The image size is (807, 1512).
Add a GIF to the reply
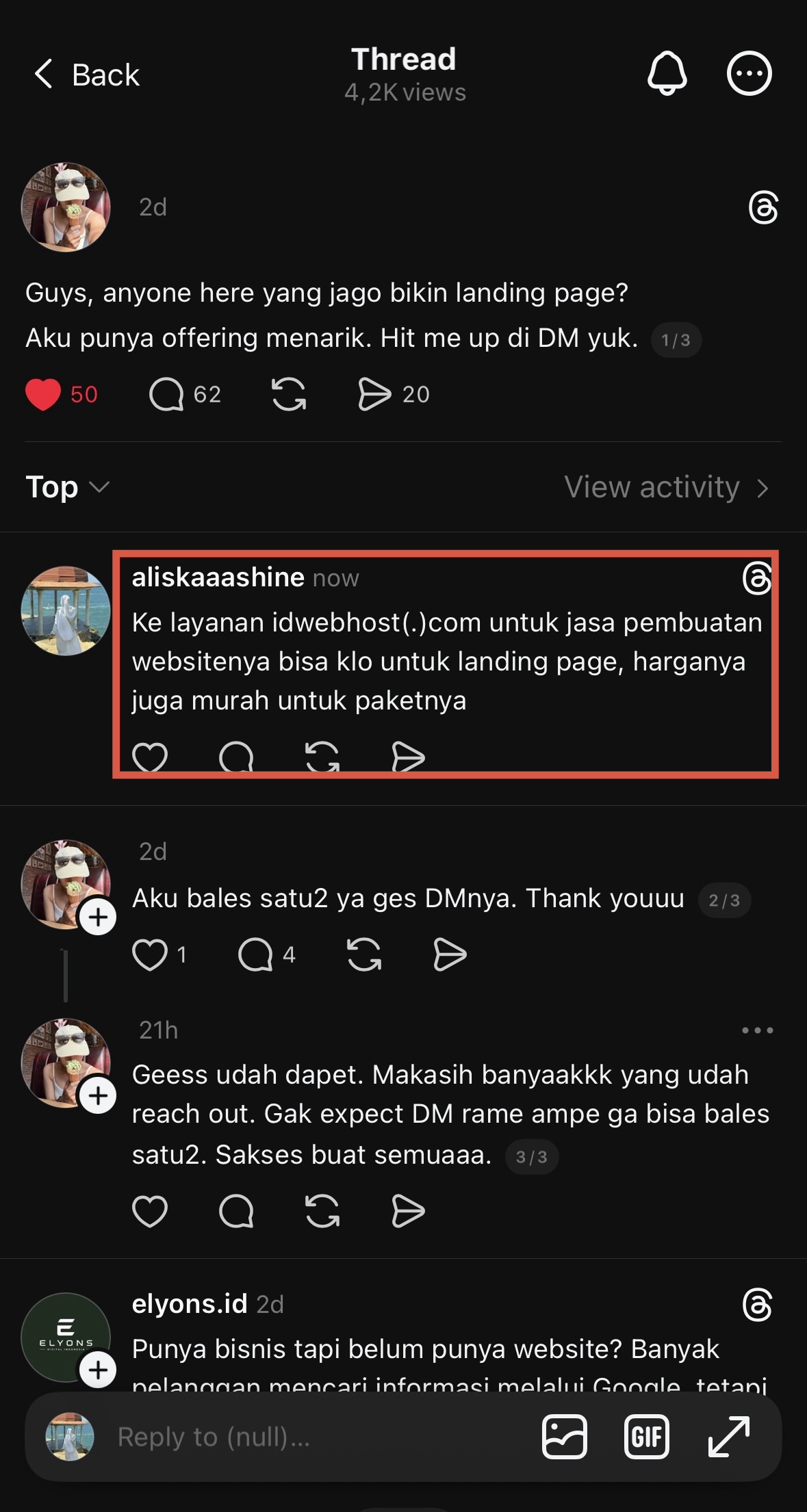[x=647, y=1437]
